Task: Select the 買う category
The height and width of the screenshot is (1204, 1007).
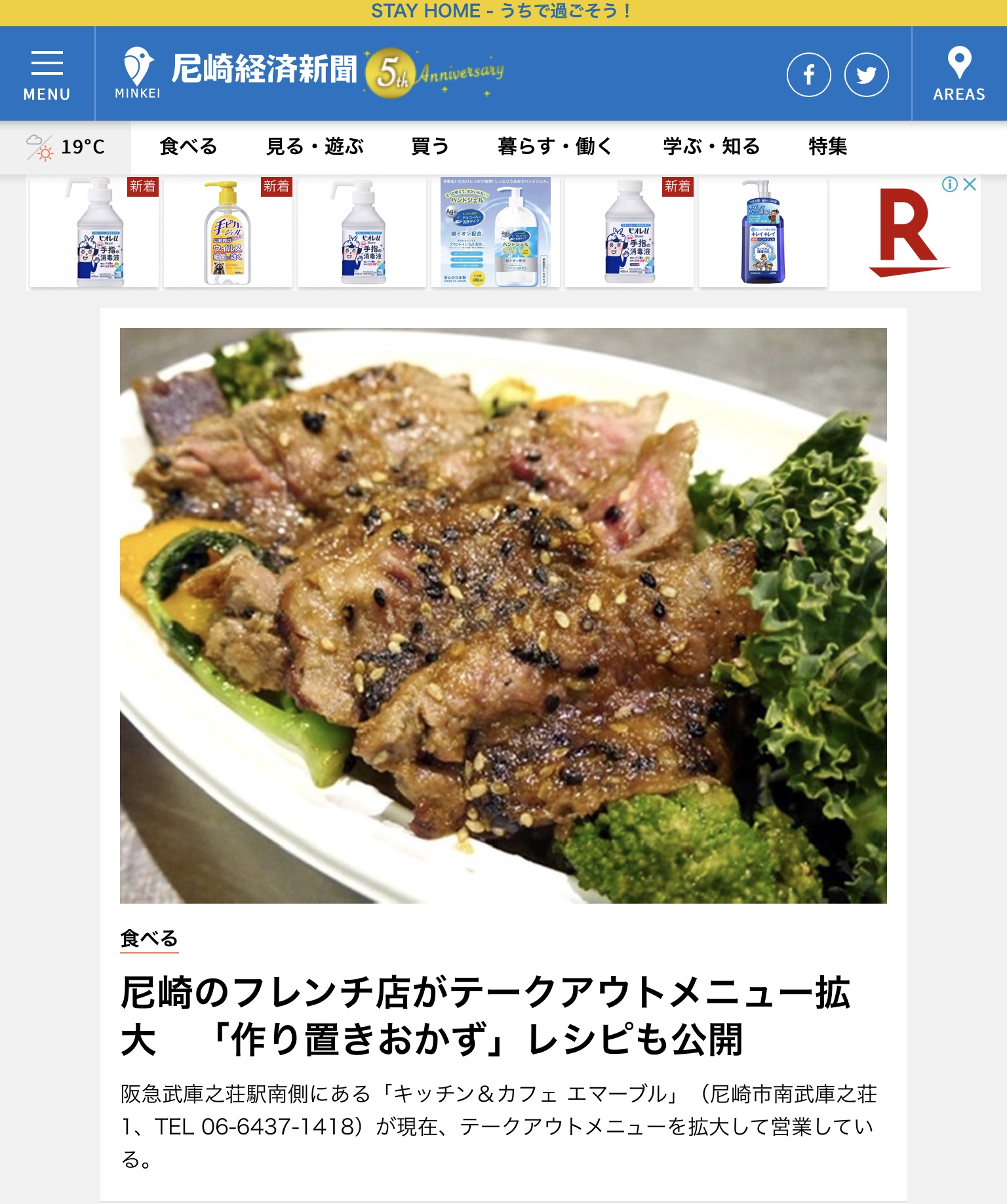Action: pos(430,147)
